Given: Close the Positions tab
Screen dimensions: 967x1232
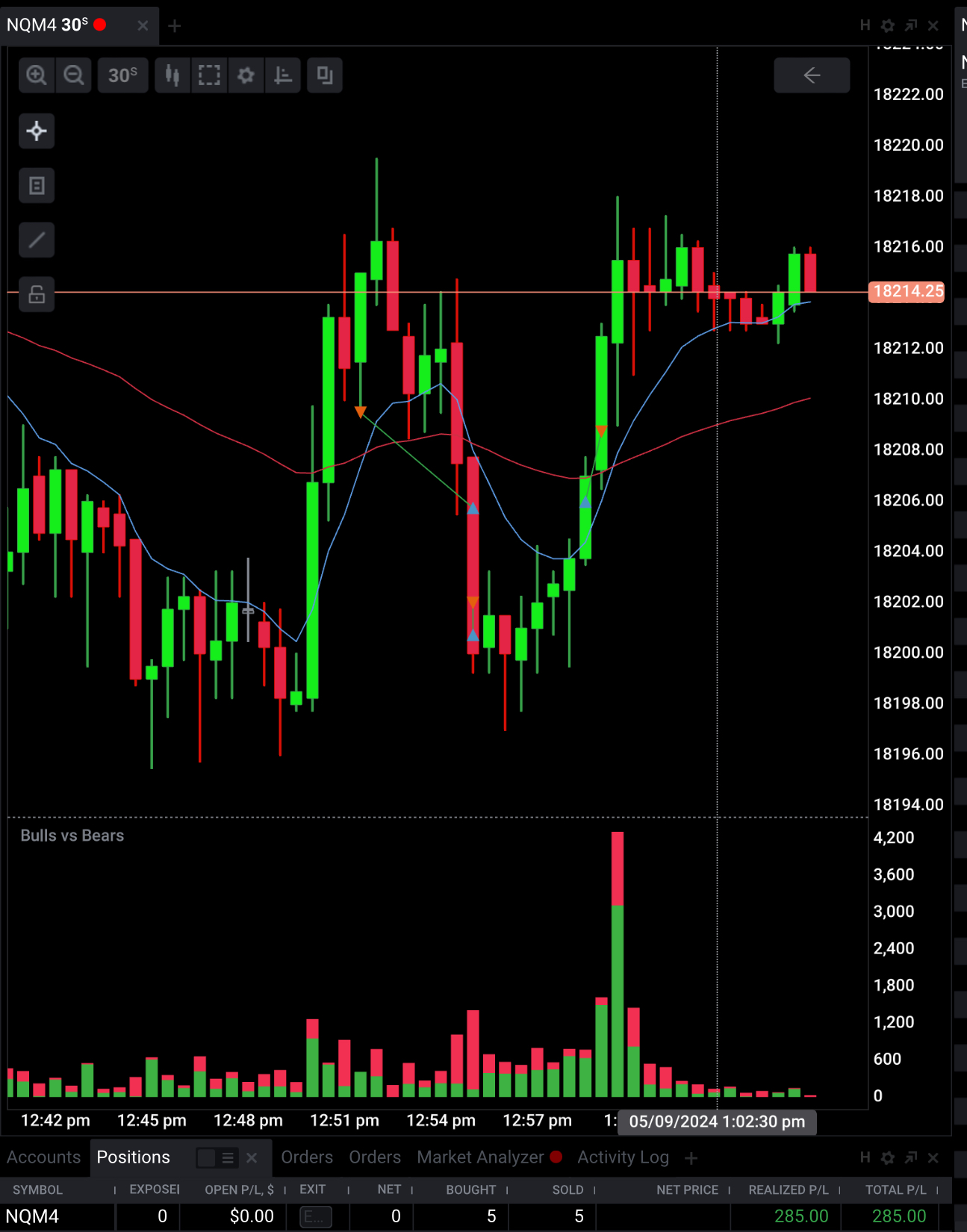Looking at the screenshot, I should point(252,1157).
